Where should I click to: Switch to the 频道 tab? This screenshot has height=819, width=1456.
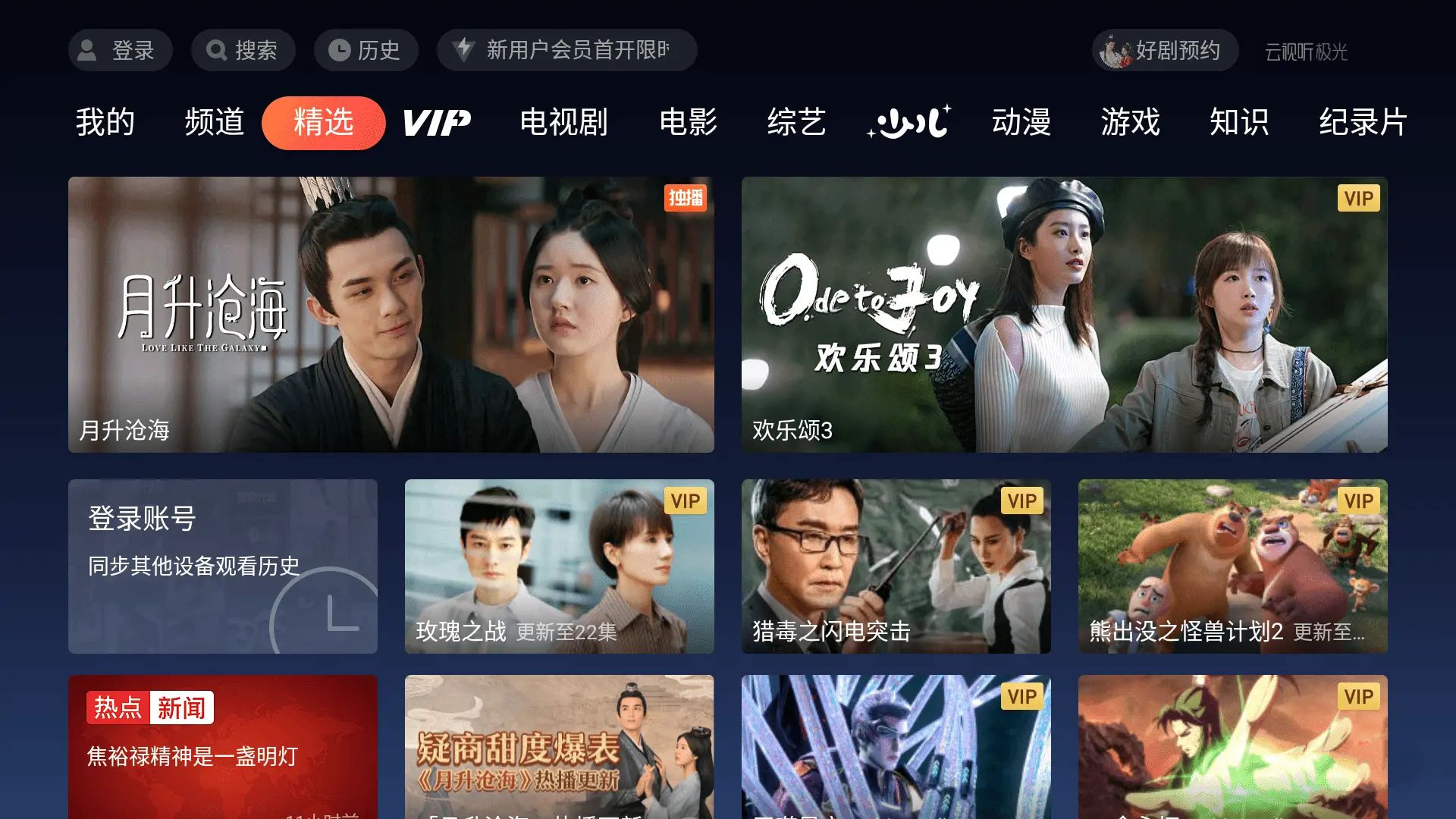pos(214,122)
